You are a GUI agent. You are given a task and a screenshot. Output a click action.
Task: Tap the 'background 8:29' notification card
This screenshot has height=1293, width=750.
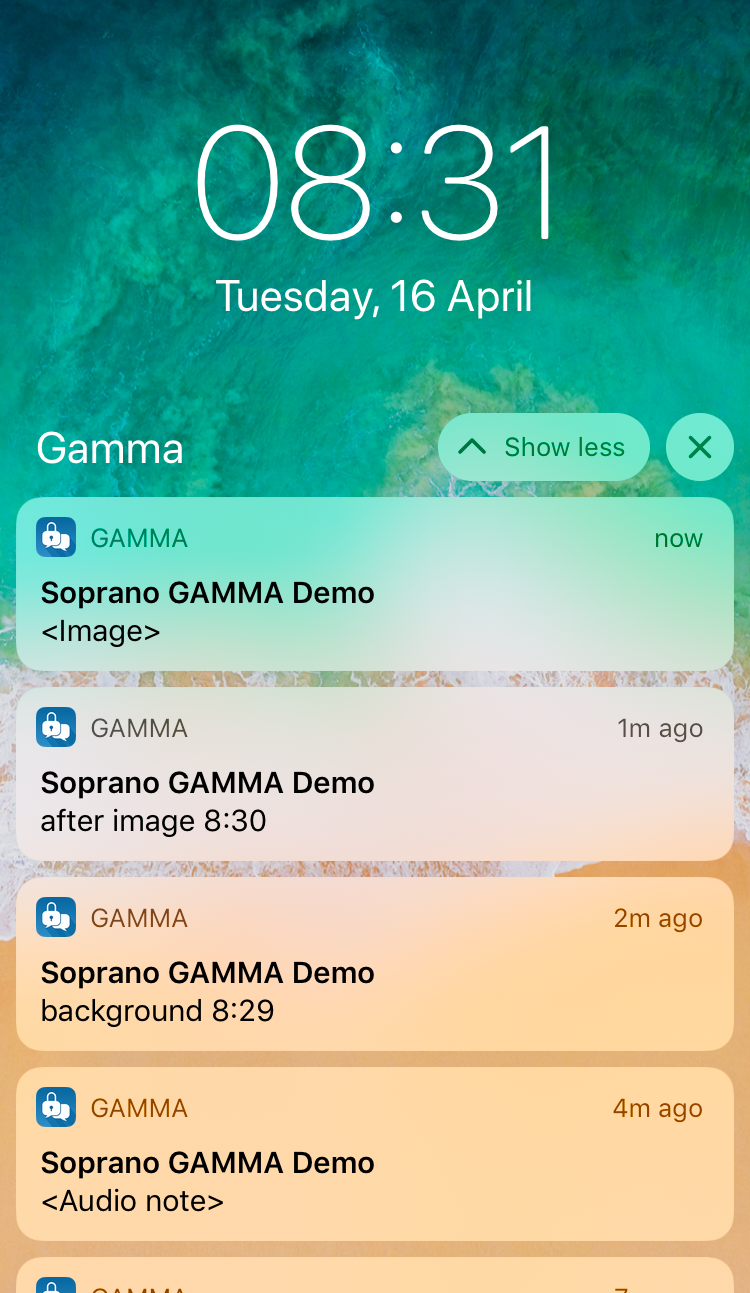tap(375, 963)
